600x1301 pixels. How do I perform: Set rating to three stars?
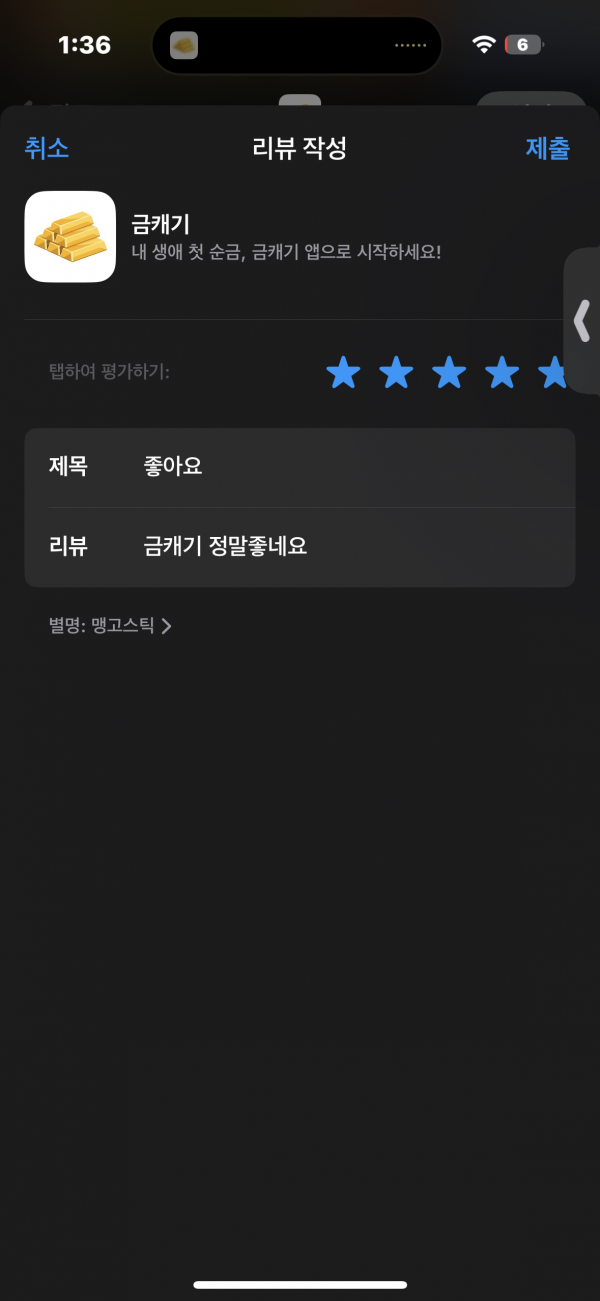coord(449,373)
